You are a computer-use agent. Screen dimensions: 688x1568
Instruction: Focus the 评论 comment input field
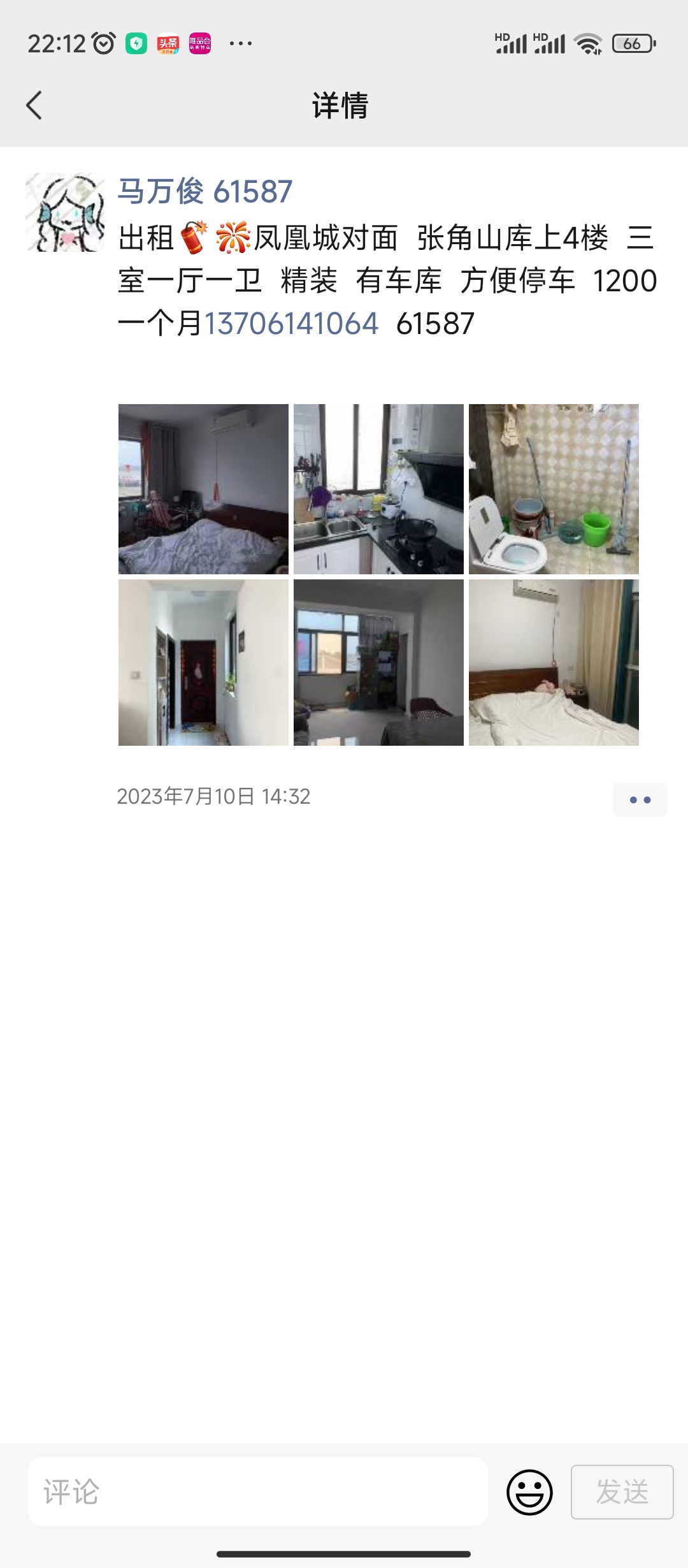[258, 1492]
